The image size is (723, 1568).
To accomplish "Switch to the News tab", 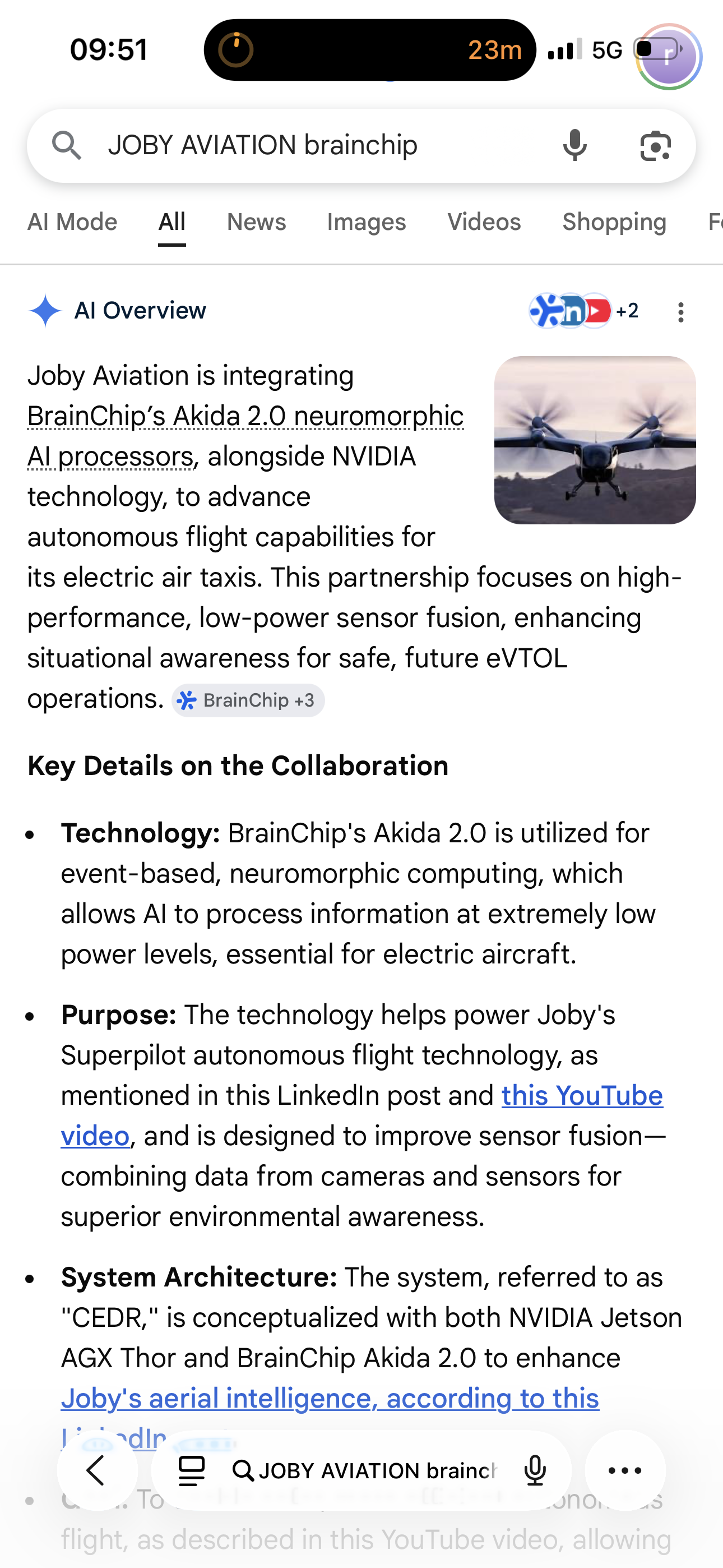I will 256,223.
